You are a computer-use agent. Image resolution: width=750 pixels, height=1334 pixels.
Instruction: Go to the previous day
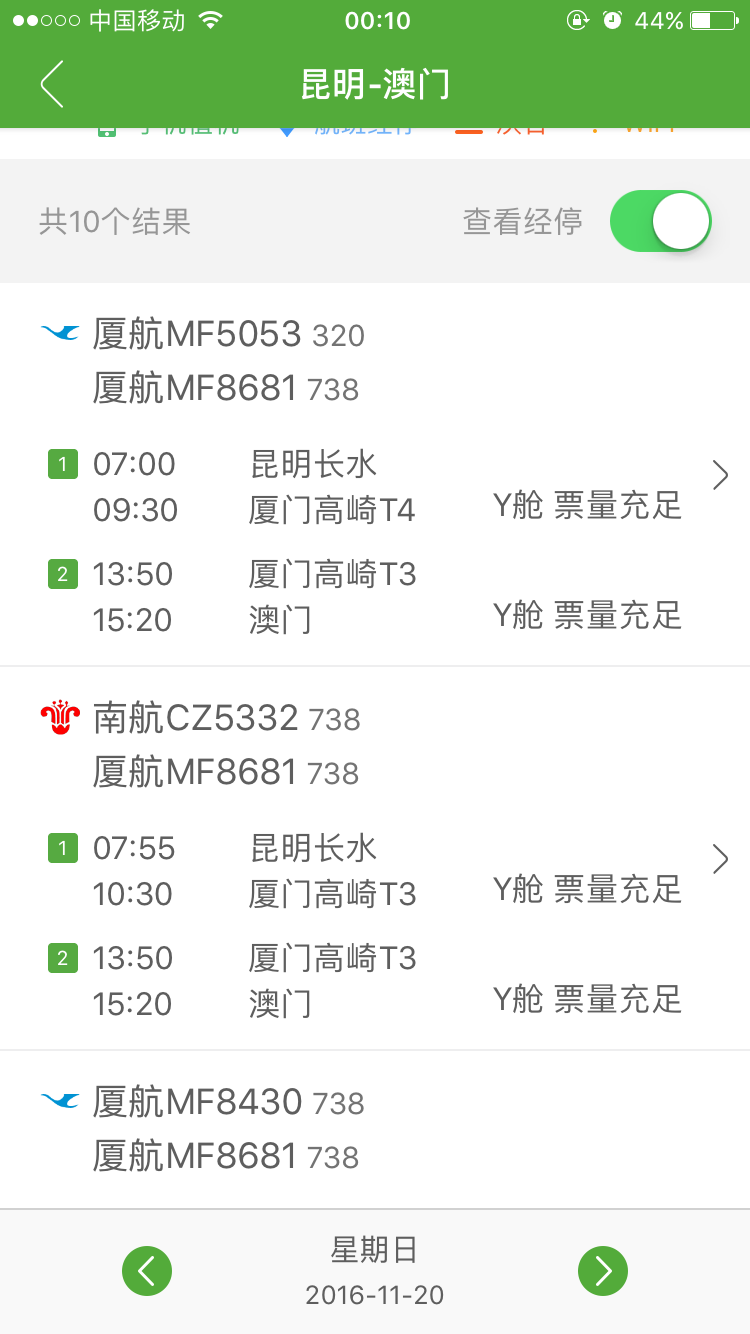pos(147,1271)
